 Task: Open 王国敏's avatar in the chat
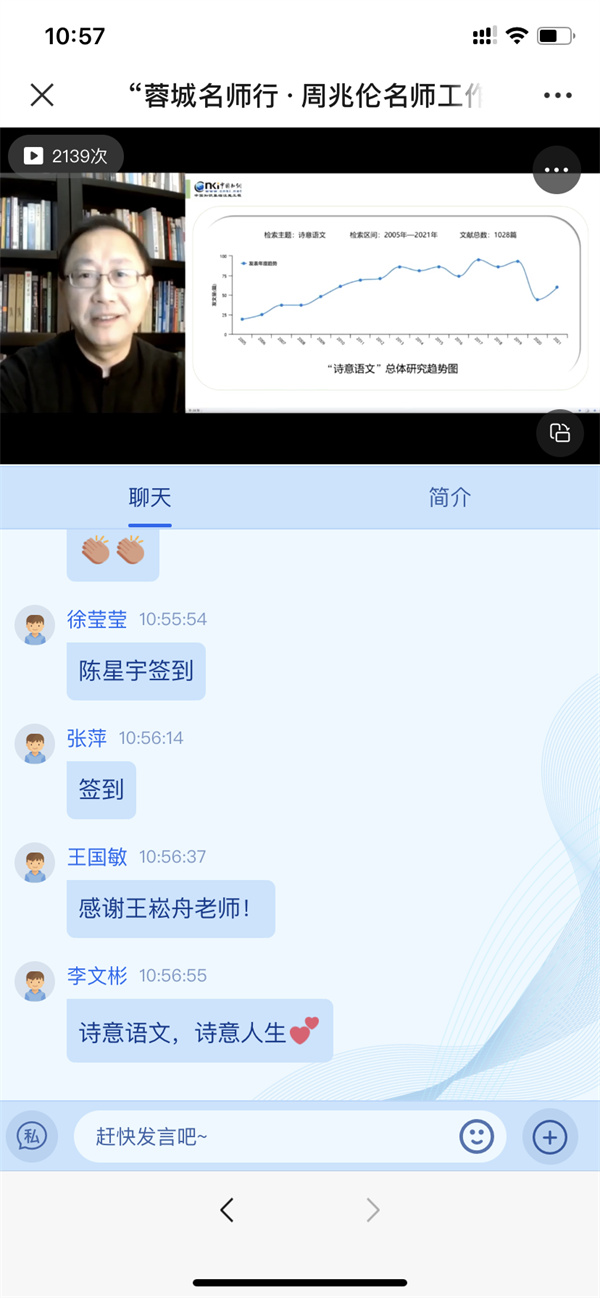pyautogui.click(x=35, y=862)
